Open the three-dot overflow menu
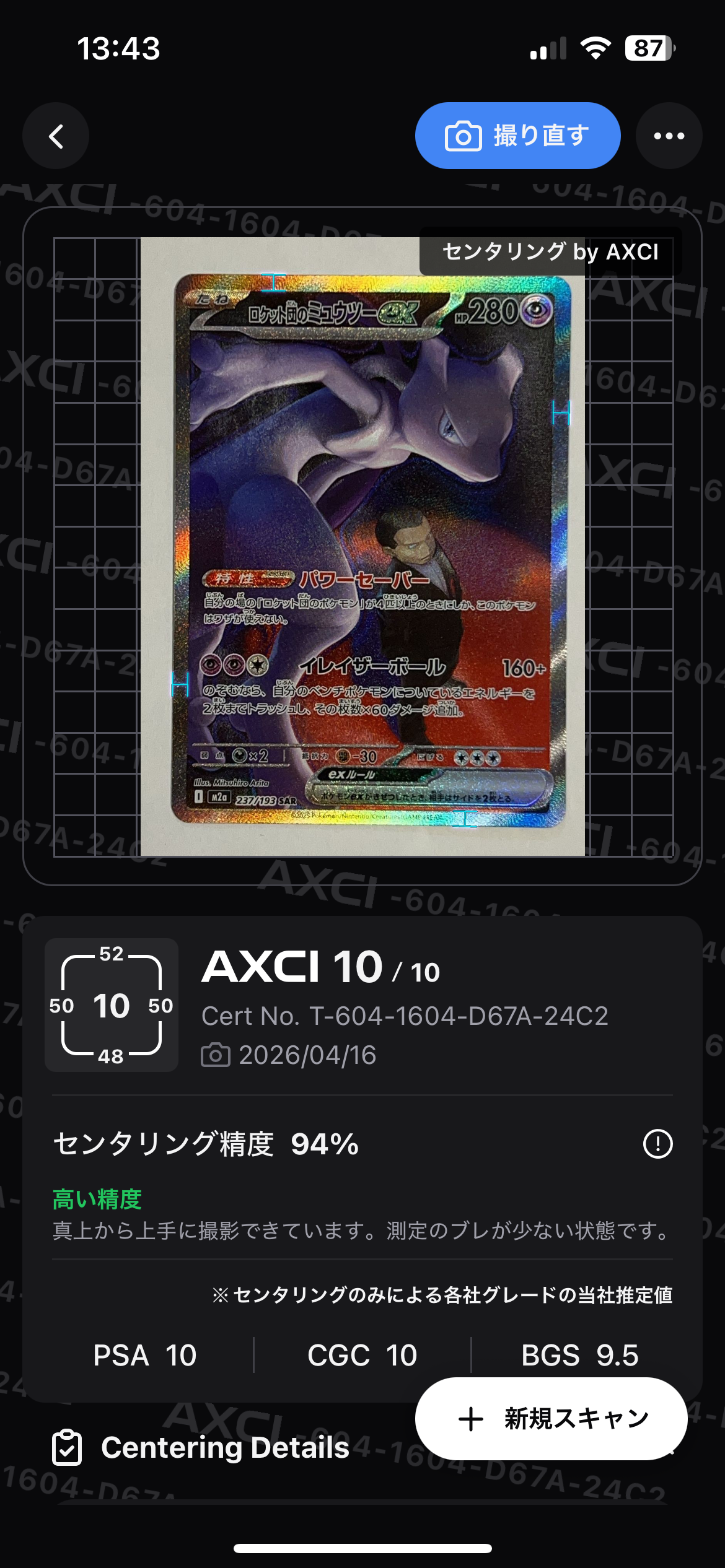The height and width of the screenshot is (1568, 725). pos(669,136)
